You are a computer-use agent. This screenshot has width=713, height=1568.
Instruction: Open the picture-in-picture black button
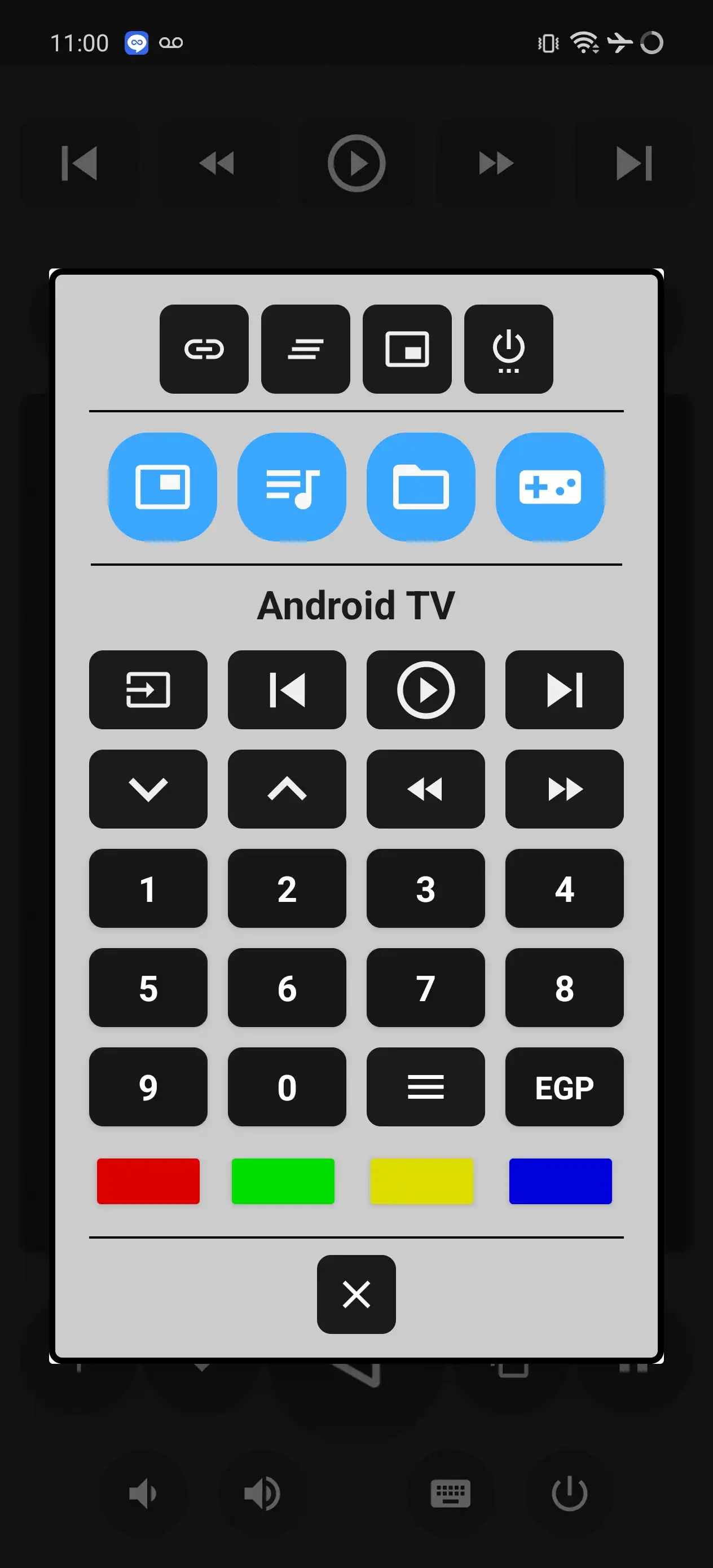407,349
